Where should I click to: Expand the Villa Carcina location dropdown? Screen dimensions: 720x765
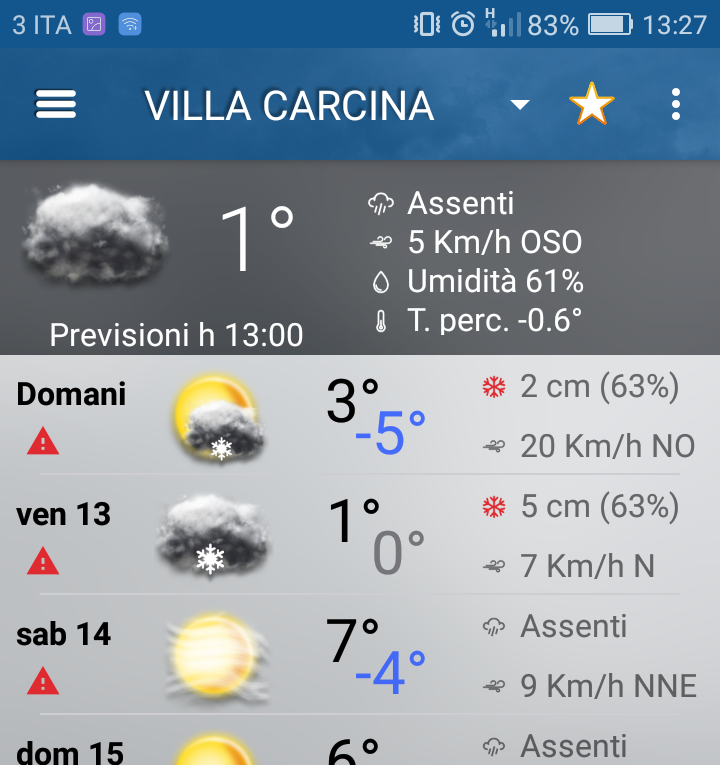point(519,105)
